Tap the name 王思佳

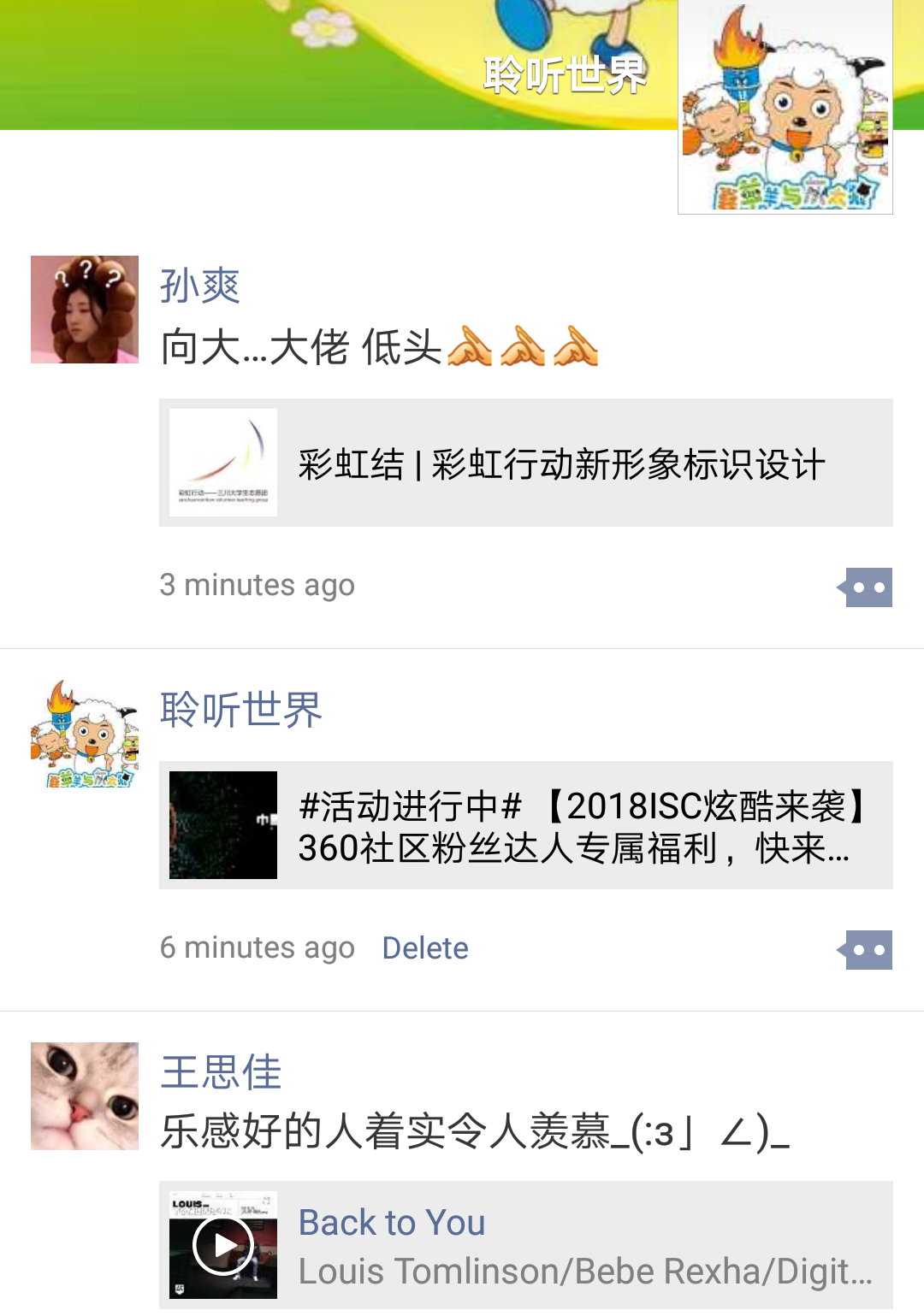[221, 1072]
